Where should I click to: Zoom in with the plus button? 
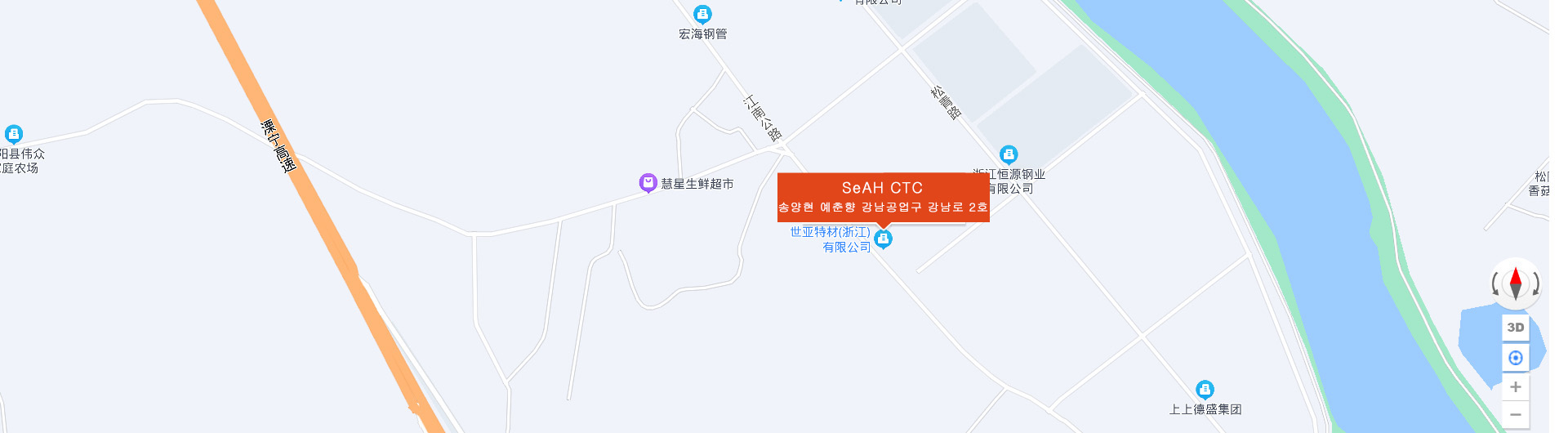[x=1516, y=386]
